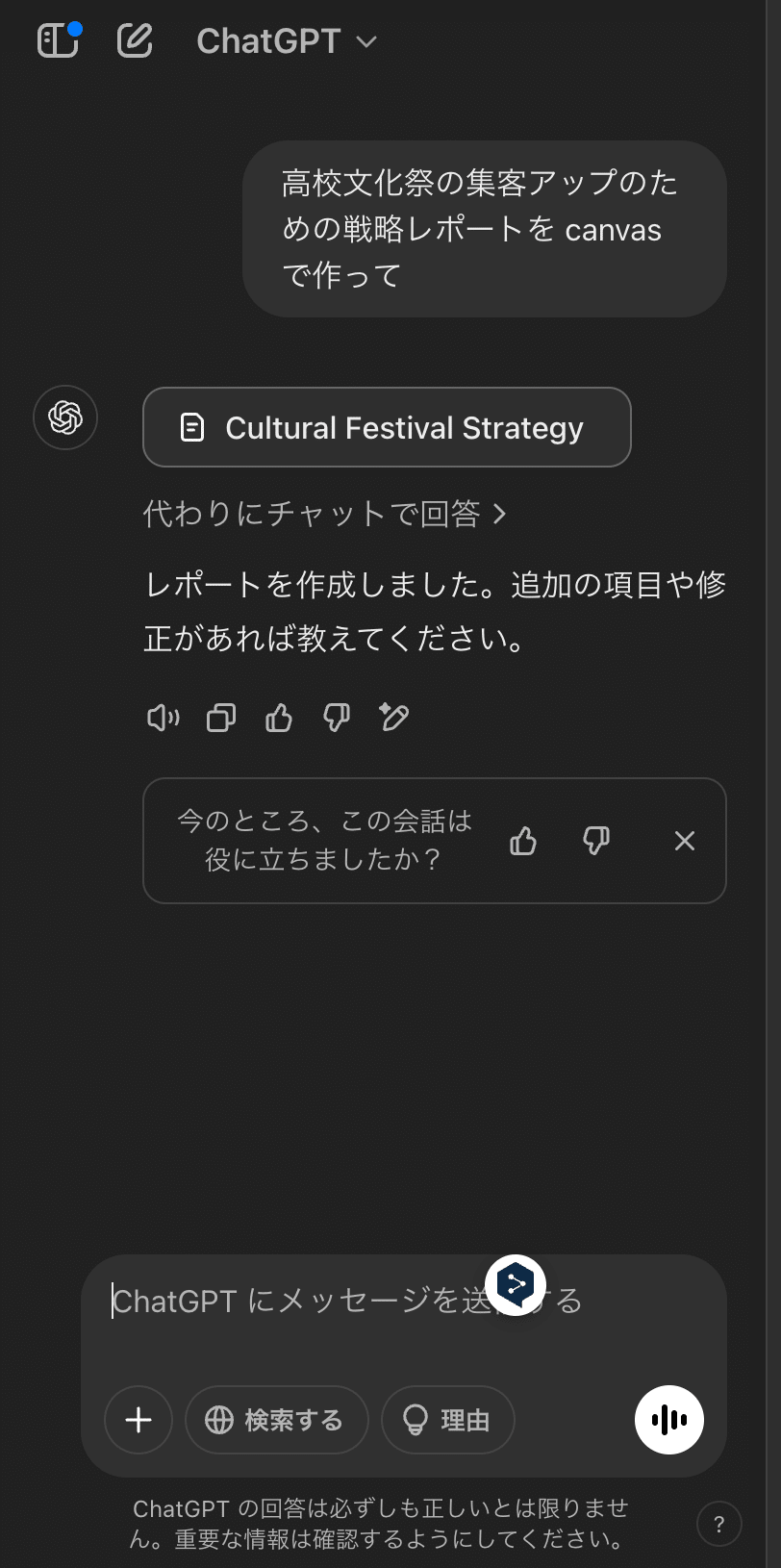
Task: Read the response aloud
Action: pos(163,718)
